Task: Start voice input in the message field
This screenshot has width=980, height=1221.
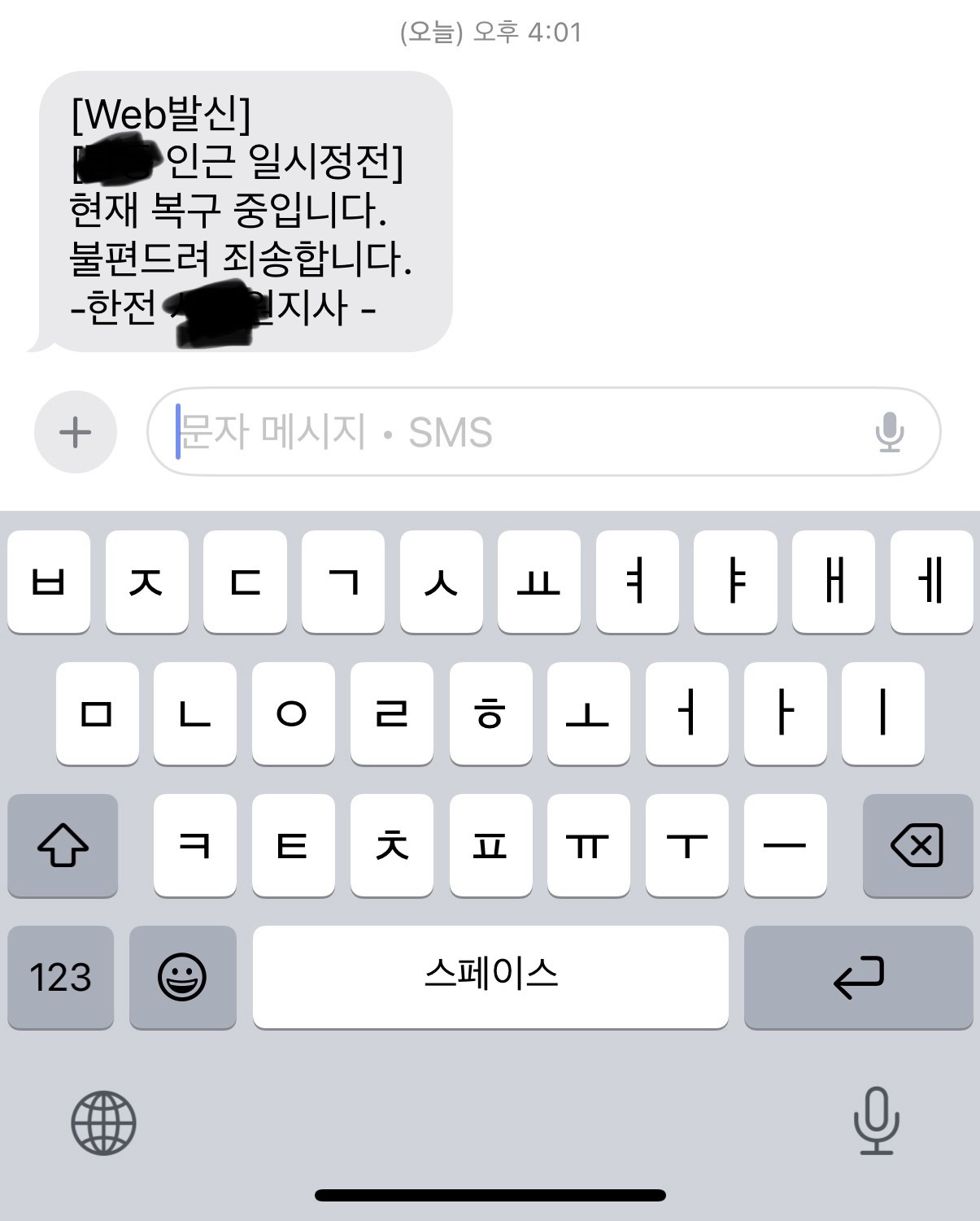Action: pos(890,432)
